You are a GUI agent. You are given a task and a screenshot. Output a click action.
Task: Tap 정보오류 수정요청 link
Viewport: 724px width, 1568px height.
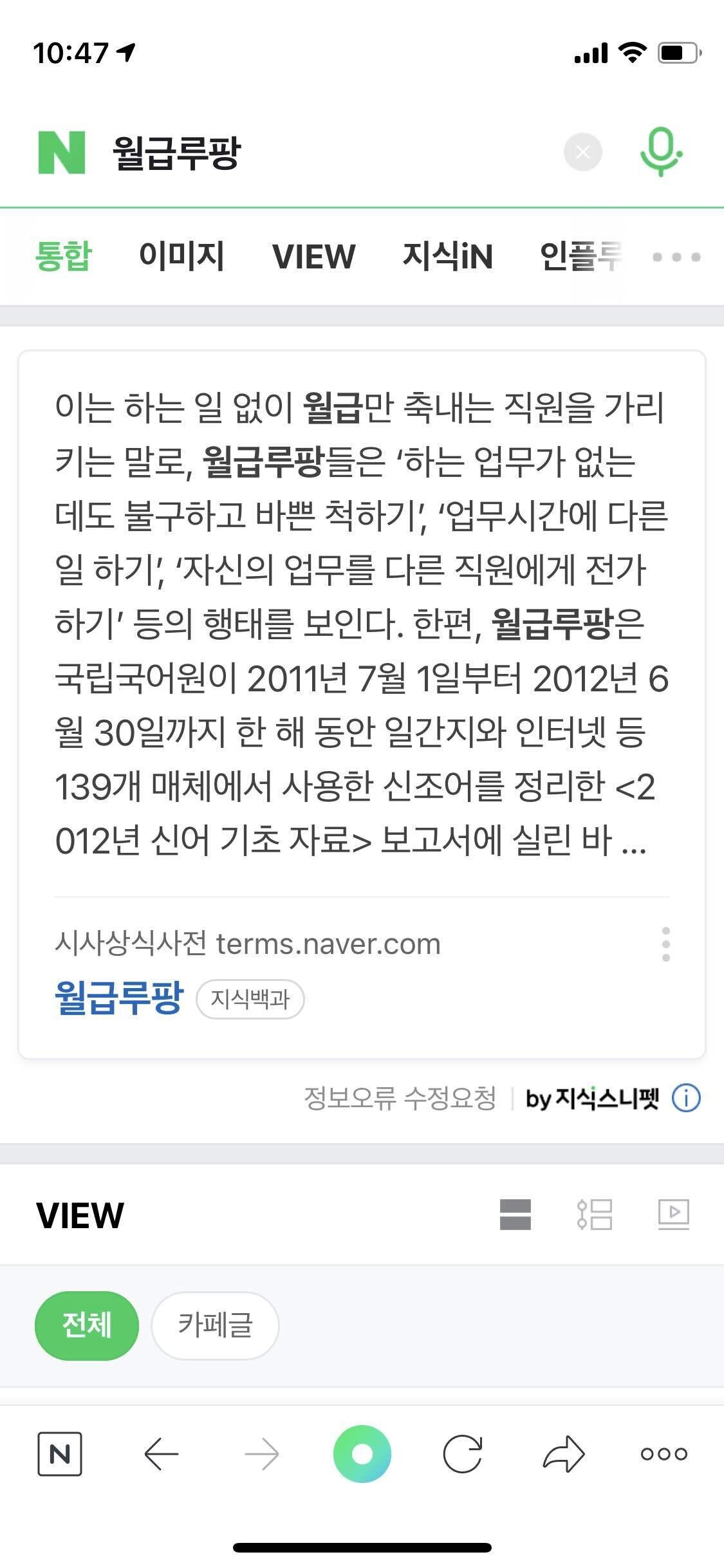coord(400,1098)
